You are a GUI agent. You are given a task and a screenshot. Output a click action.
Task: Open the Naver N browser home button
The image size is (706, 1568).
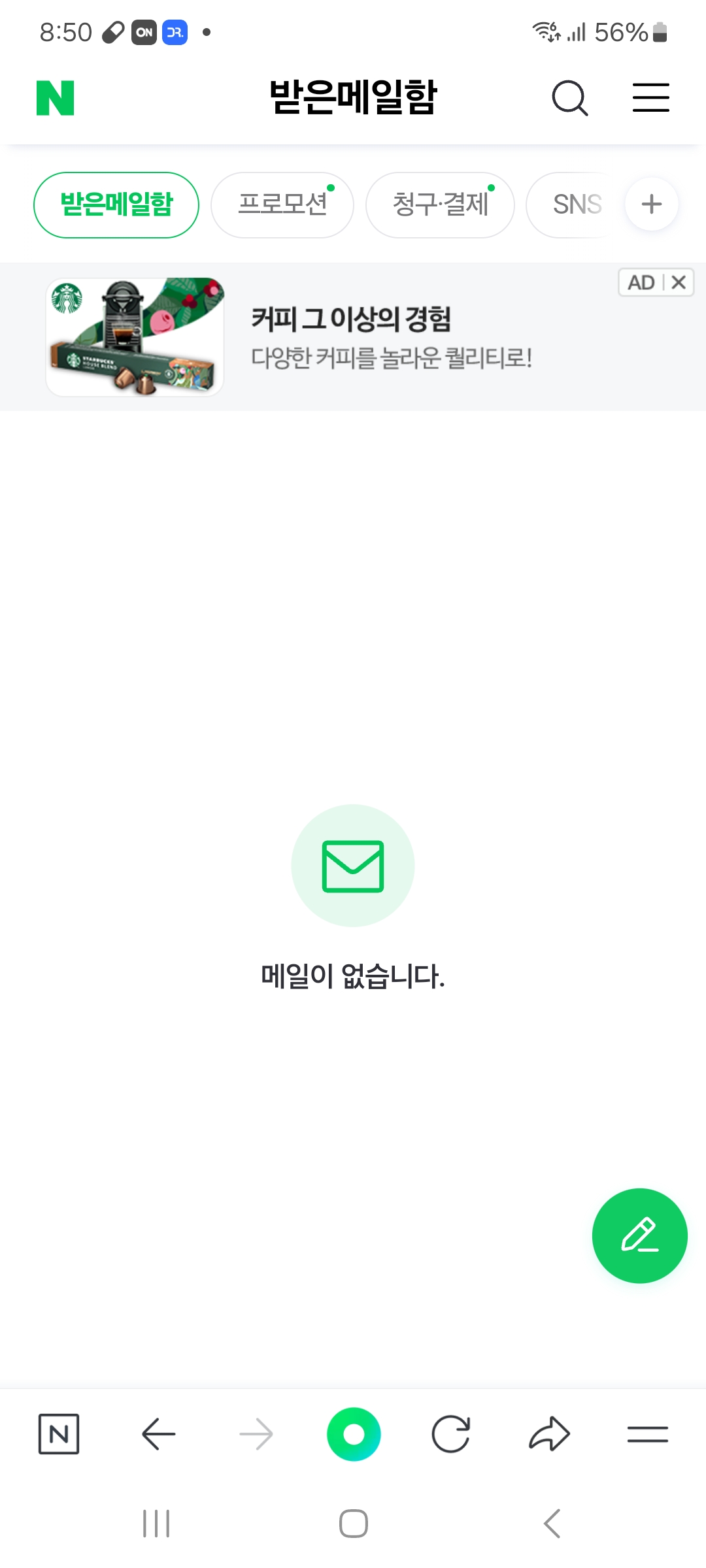(59, 1434)
